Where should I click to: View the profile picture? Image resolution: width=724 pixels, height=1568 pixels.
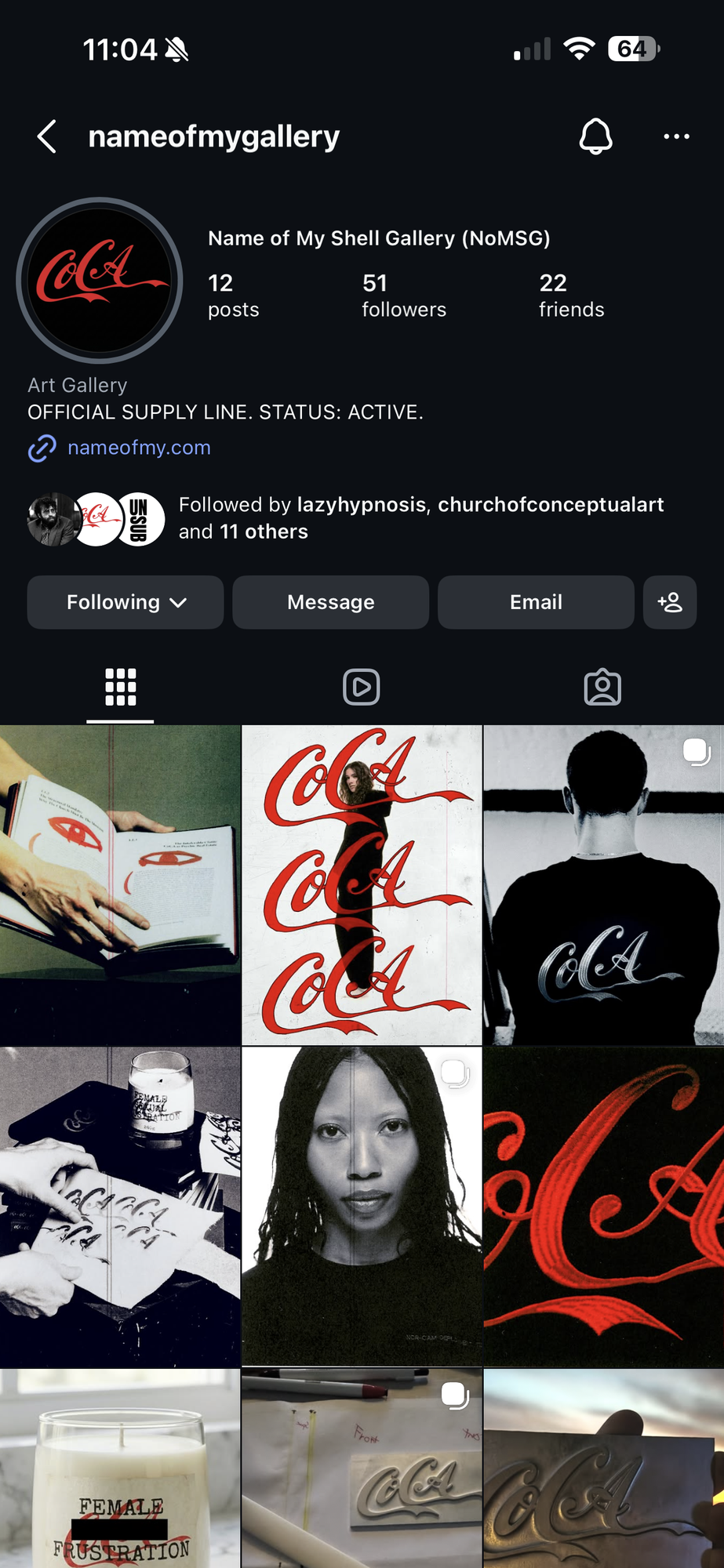pos(100,281)
